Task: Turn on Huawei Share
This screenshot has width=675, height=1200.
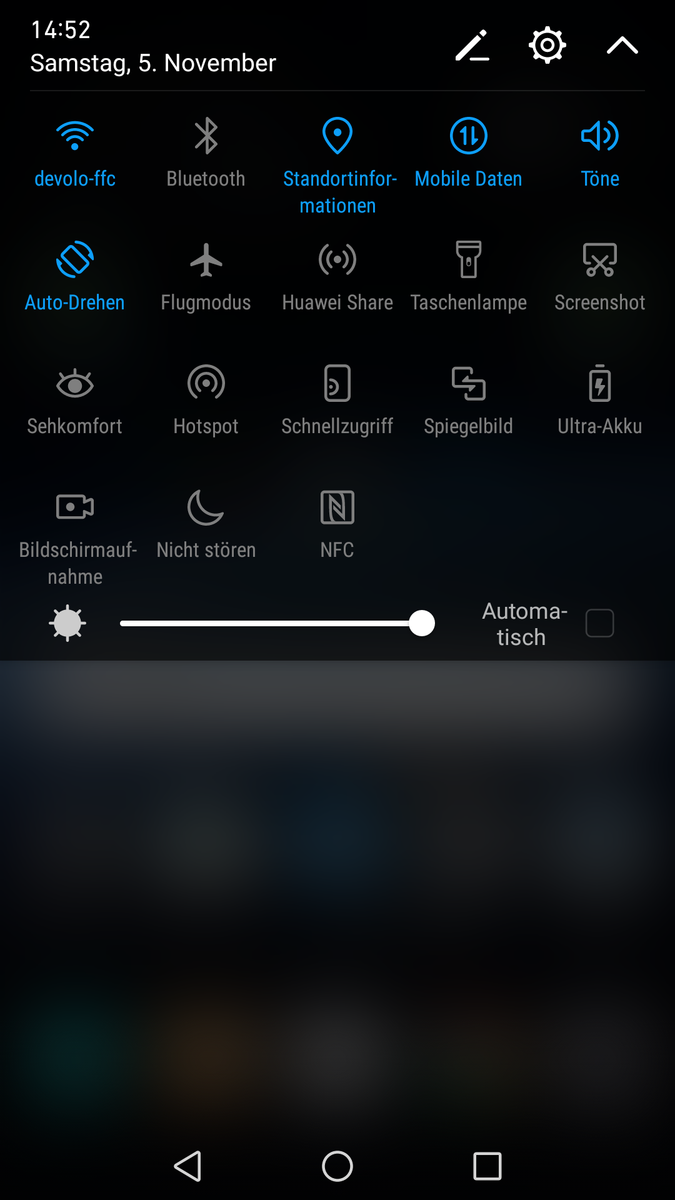Action: (x=337, y=260)
